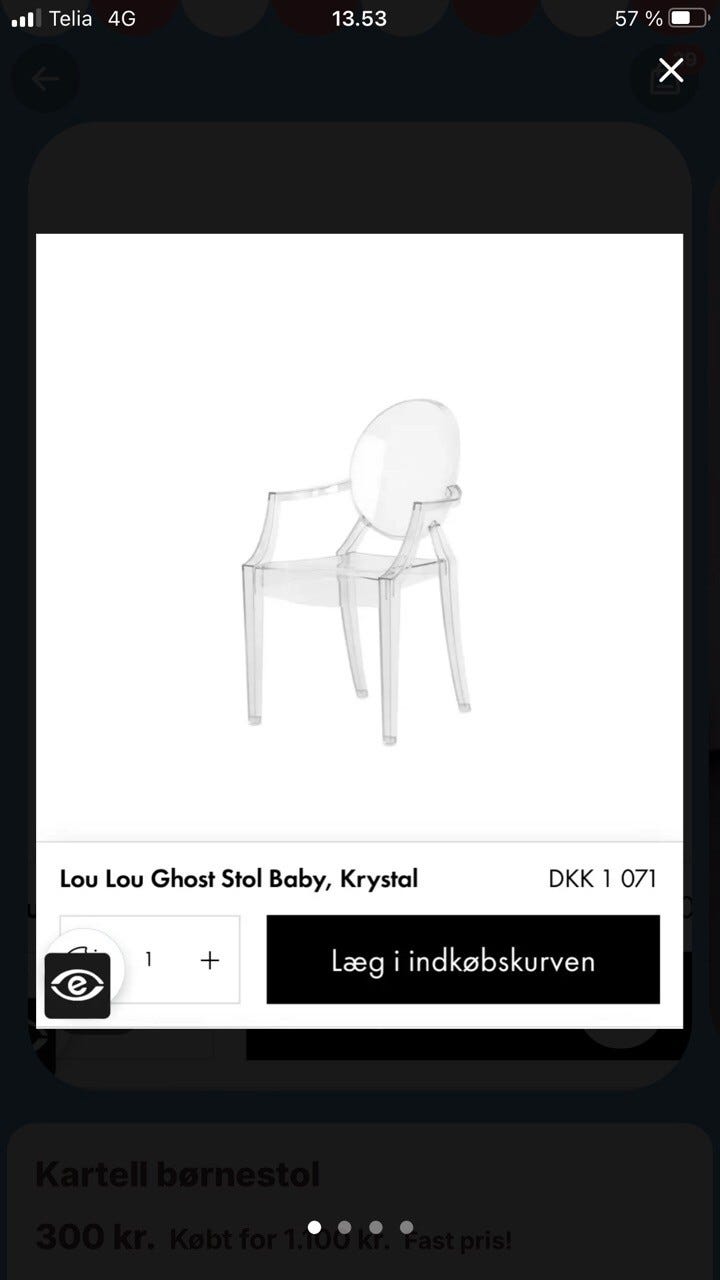Decrease quantity with the minus button
The height and width of the screenshot is (1280, 720).
point(88,960)
